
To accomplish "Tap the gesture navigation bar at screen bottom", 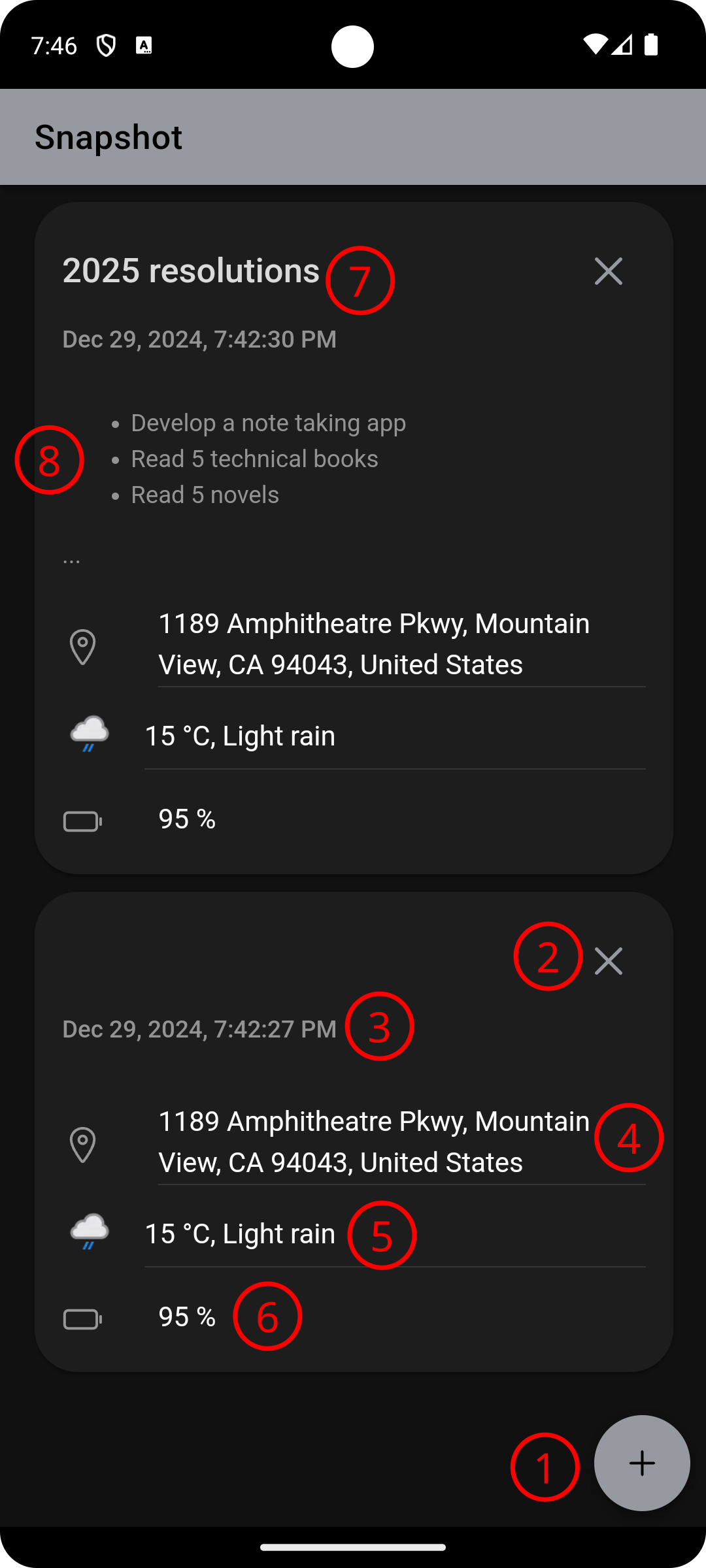I will tap(353, 1546).
